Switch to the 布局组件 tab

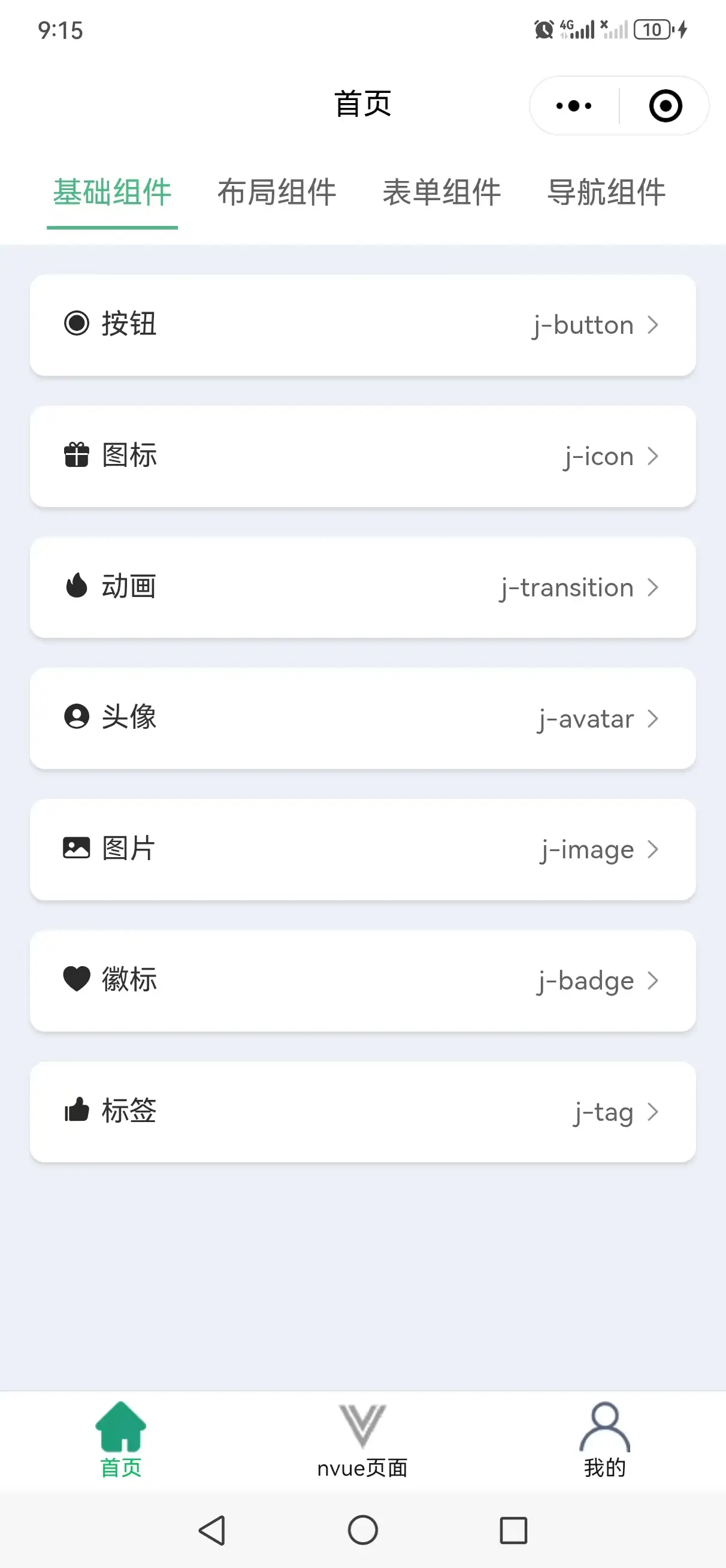[277, 192]
